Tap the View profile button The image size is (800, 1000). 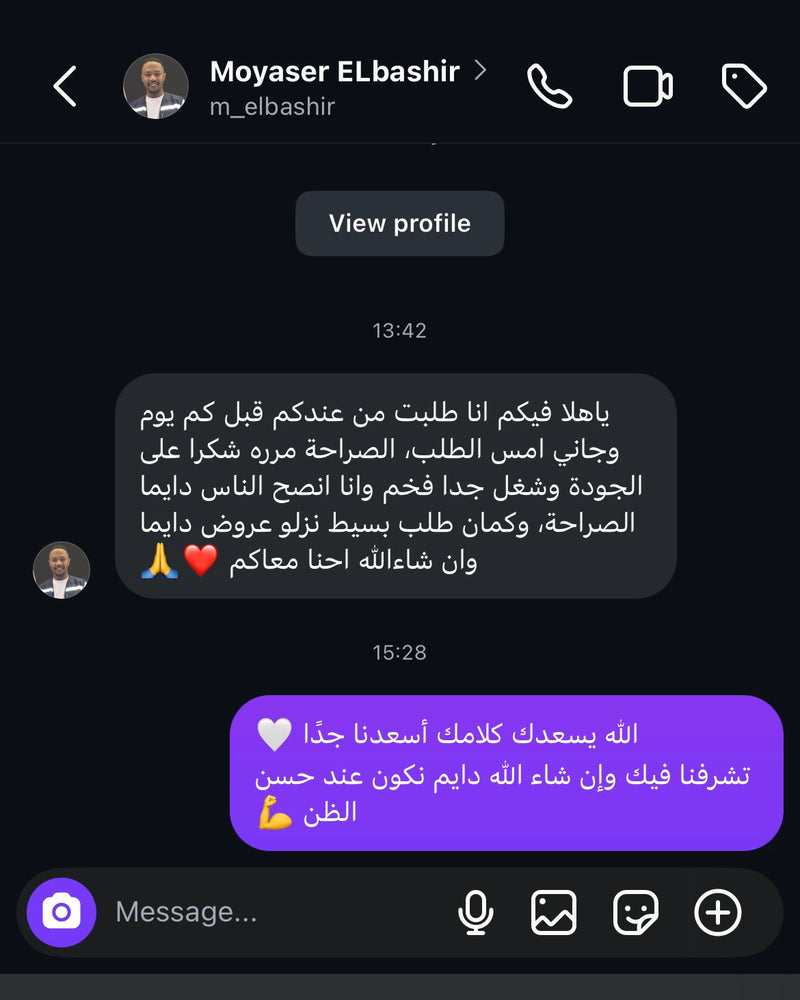pyautogui.click(x=400, y=223)
